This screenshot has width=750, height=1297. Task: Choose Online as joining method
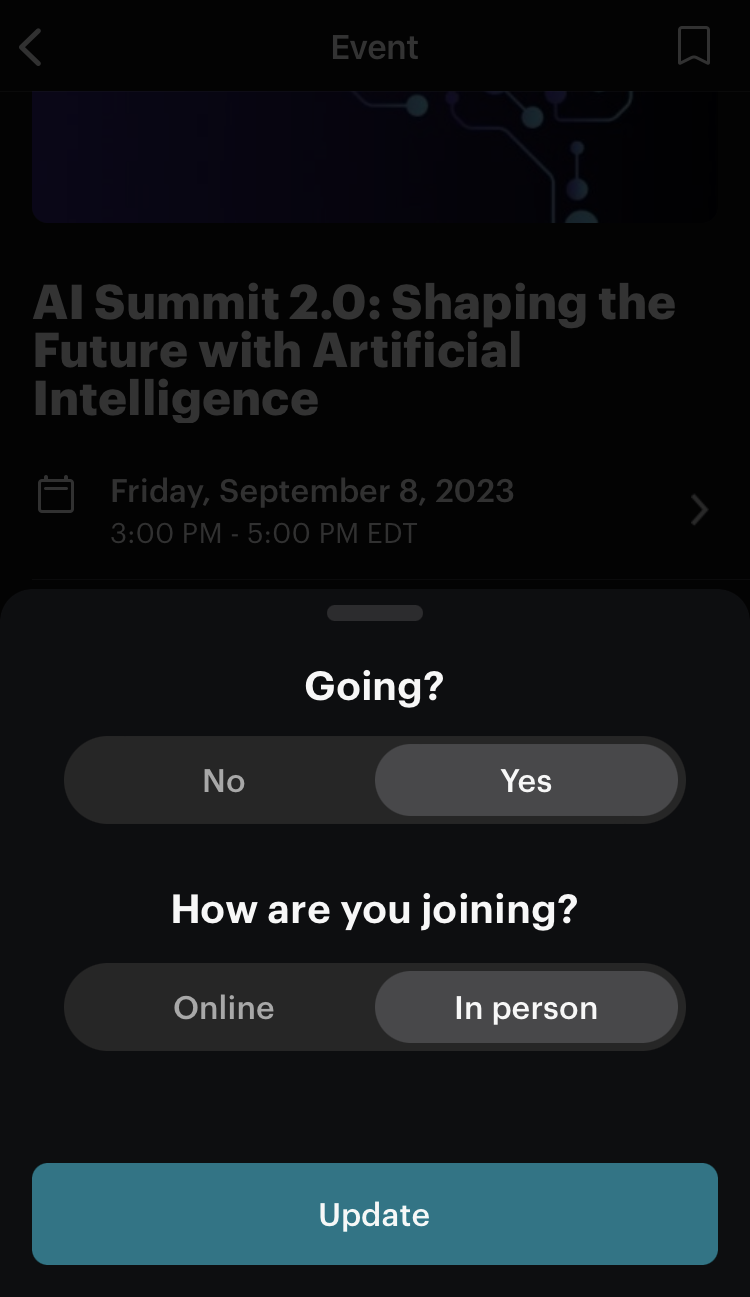[223, 1008]
